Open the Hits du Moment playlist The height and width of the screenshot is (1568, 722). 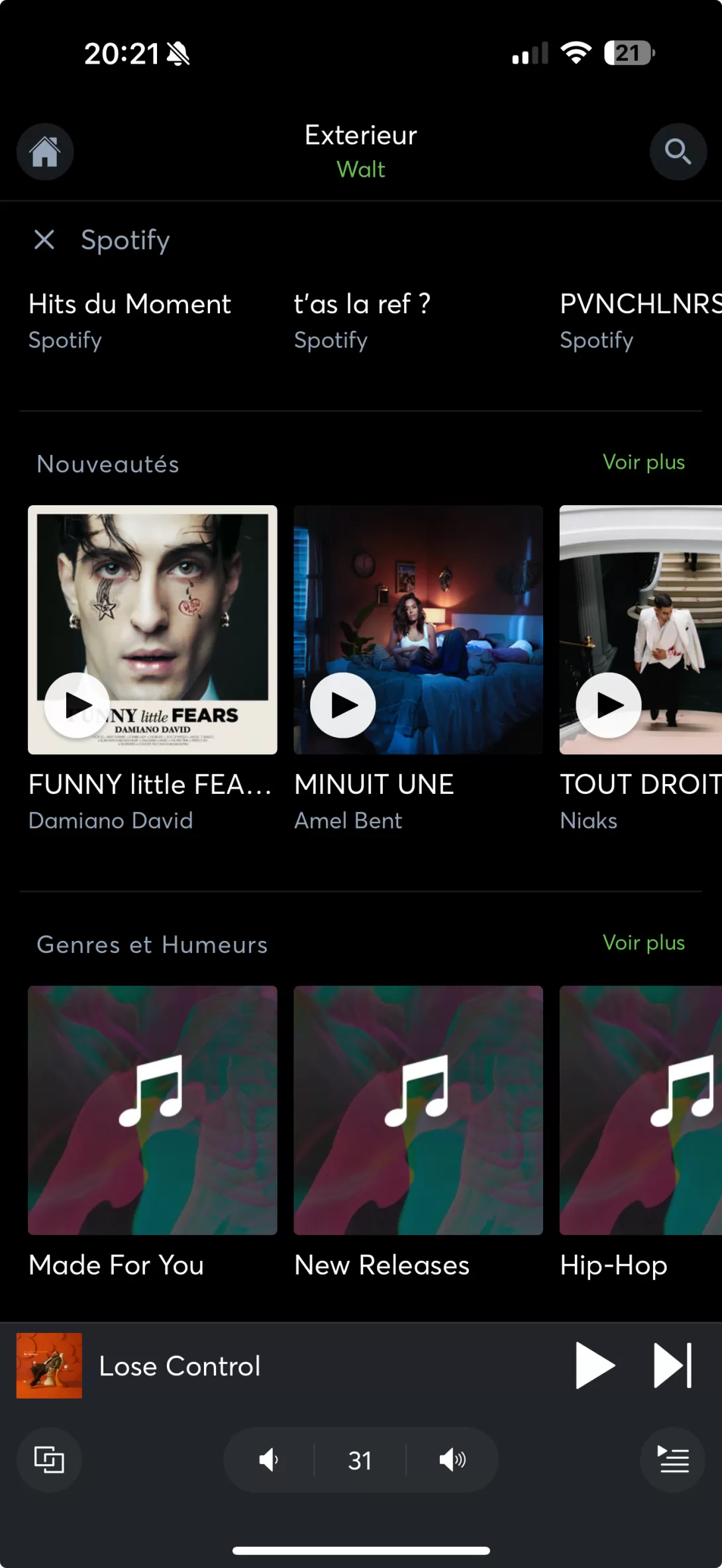coord(130,321)
